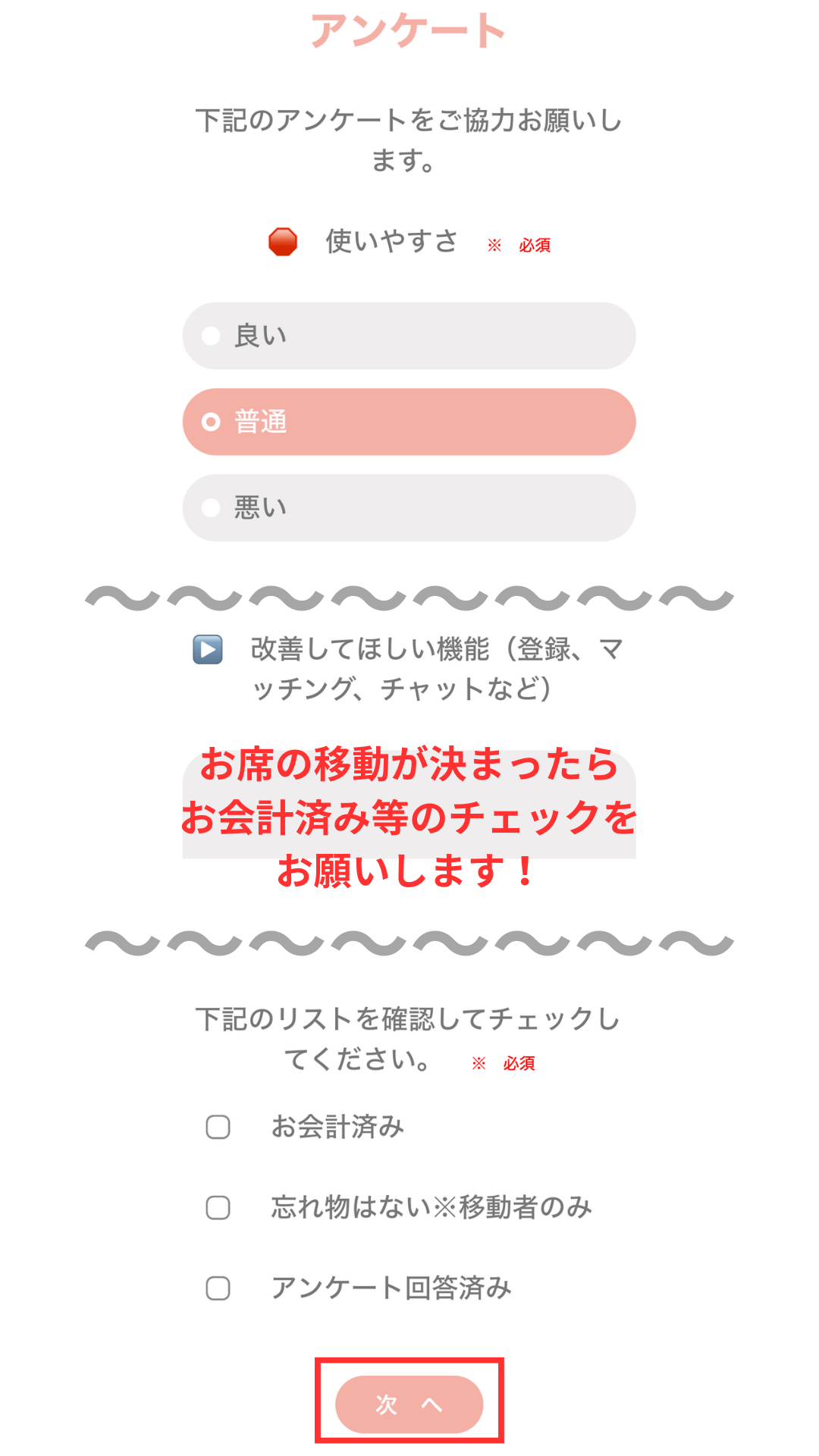Tap the 次 button to proceed
819x1456 pixels.
[x=409, y=1404]
